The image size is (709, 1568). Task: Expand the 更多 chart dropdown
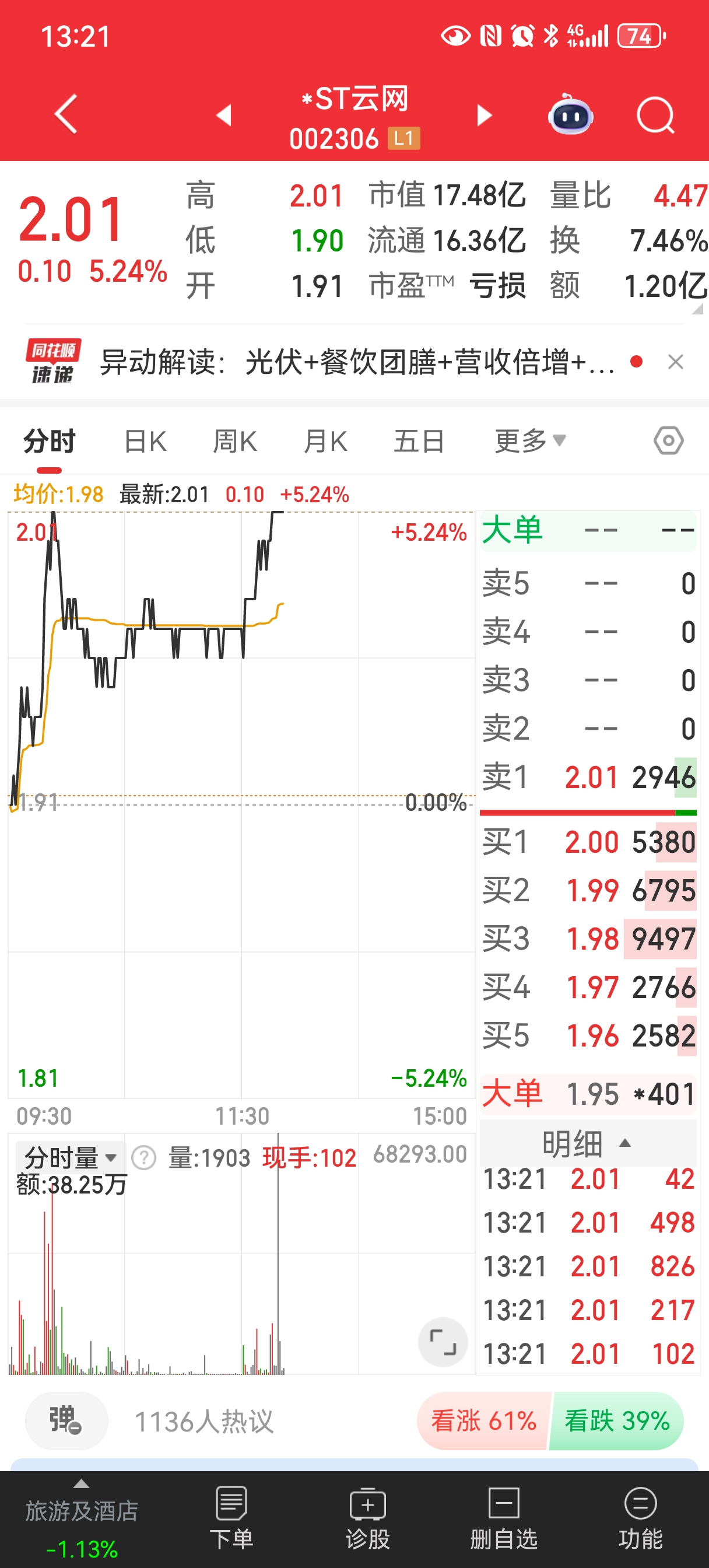pos(529,442)
